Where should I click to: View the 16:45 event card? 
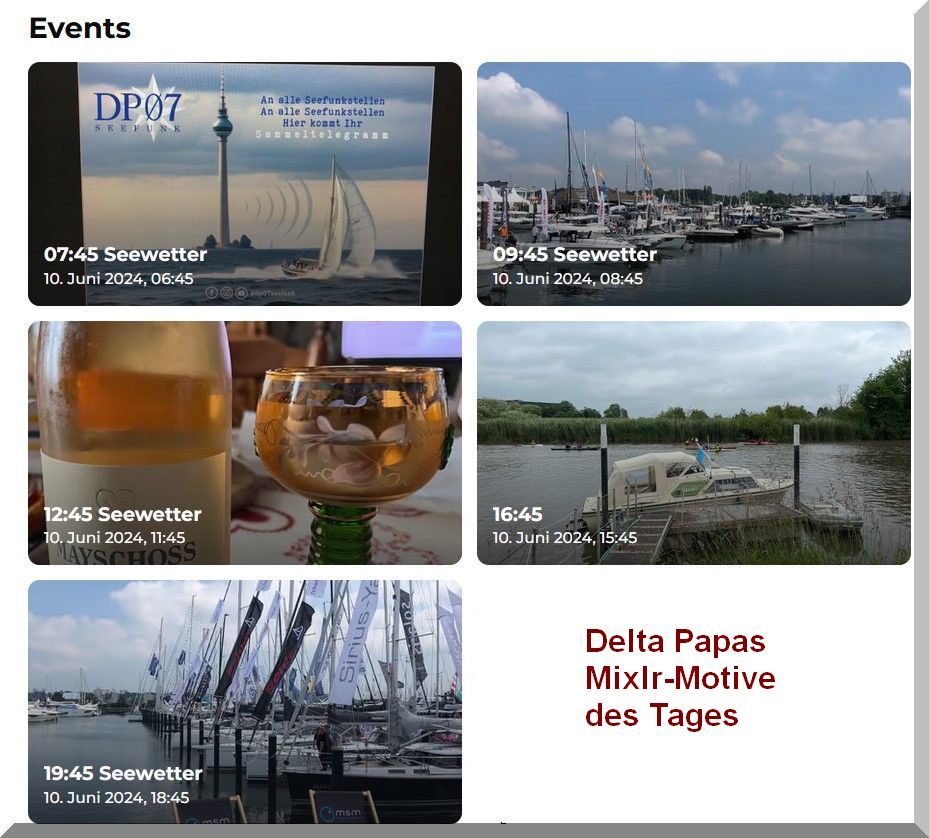pos(693,443)
